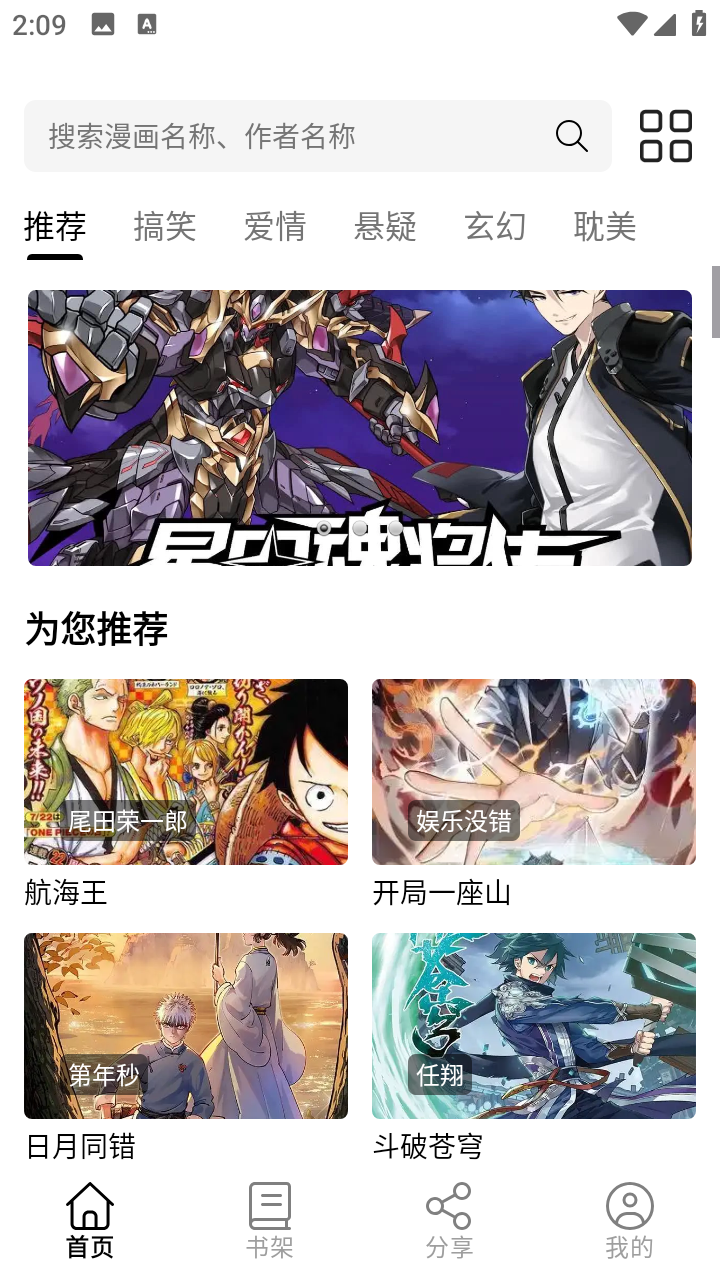Open the 航海王 comic
The image size is (720, 1280).
point(186,772)
